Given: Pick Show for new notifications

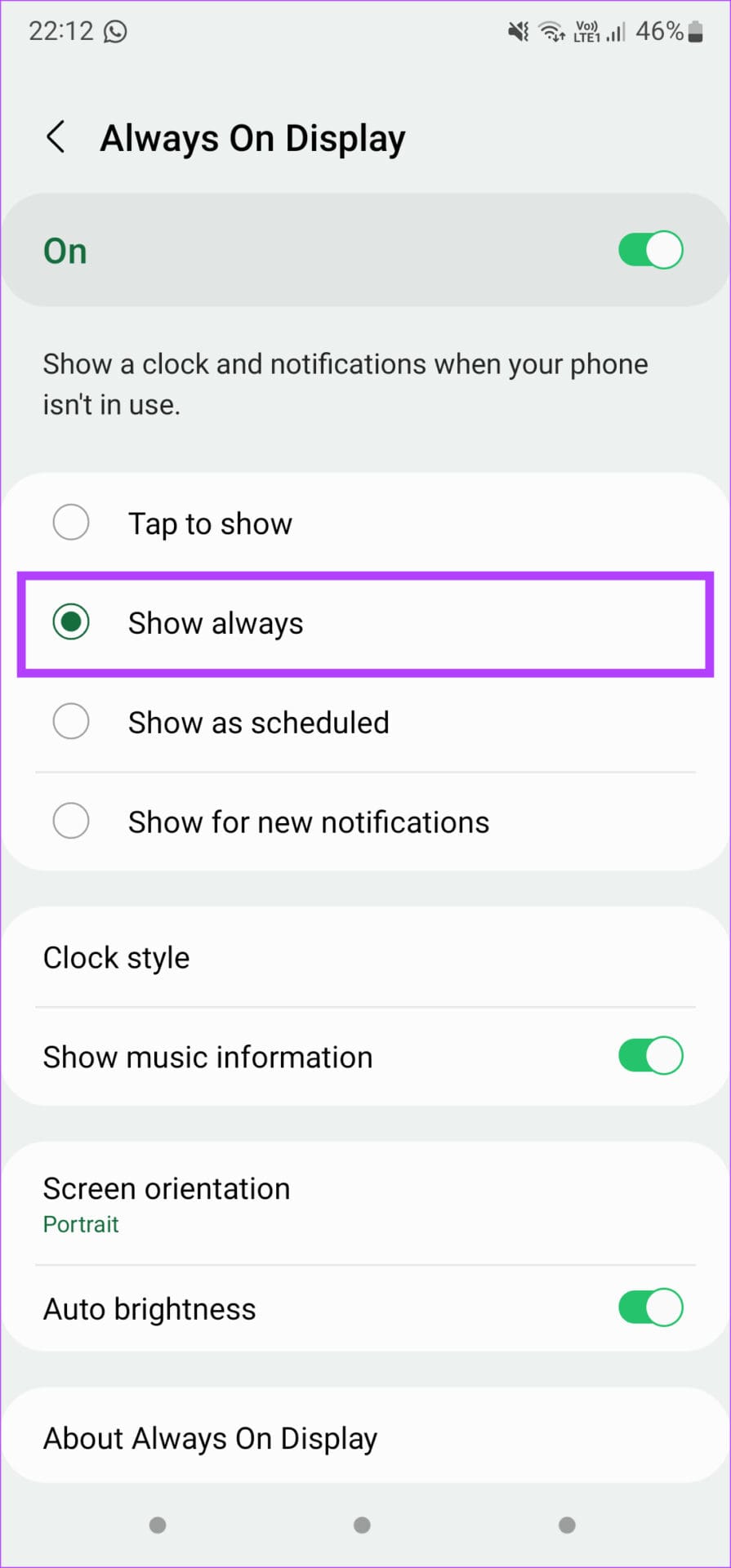Looking at the screenshot, I should 365,822.
